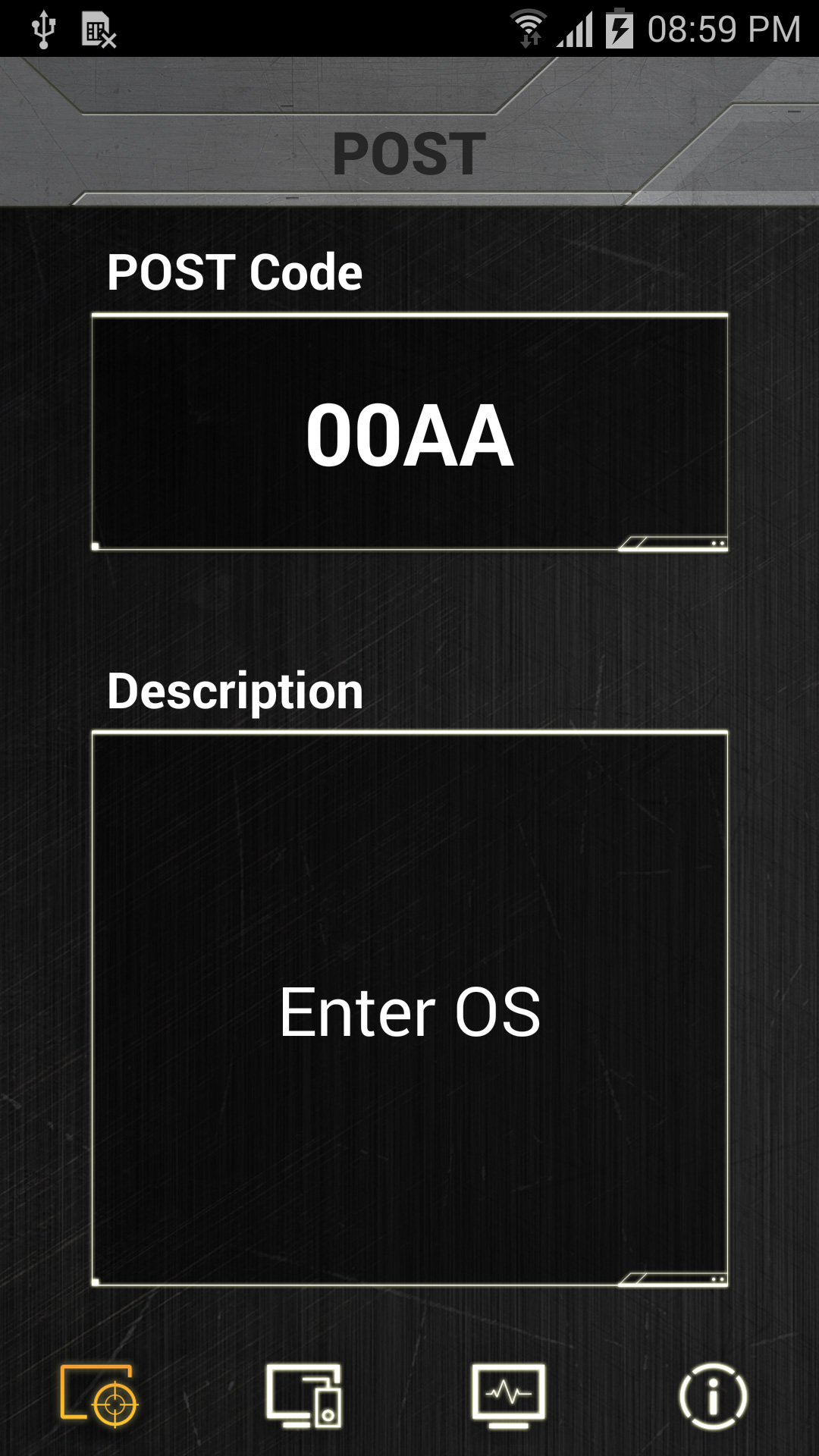Screen dimensions: 819x1456
Task: Switch to the remote desktop devices tab
Action: 304,1396
